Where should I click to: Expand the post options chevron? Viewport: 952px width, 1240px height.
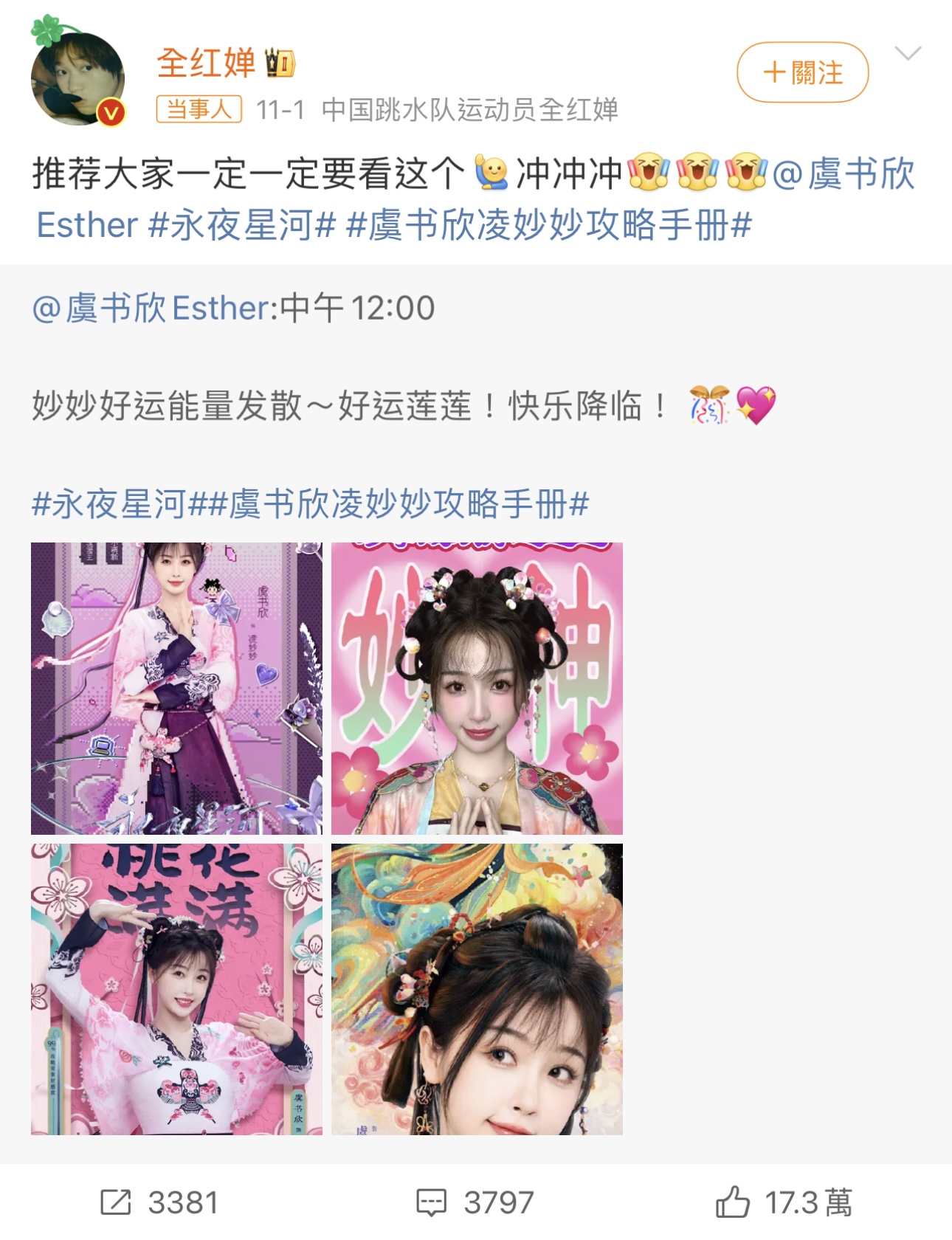coord(907,53)
